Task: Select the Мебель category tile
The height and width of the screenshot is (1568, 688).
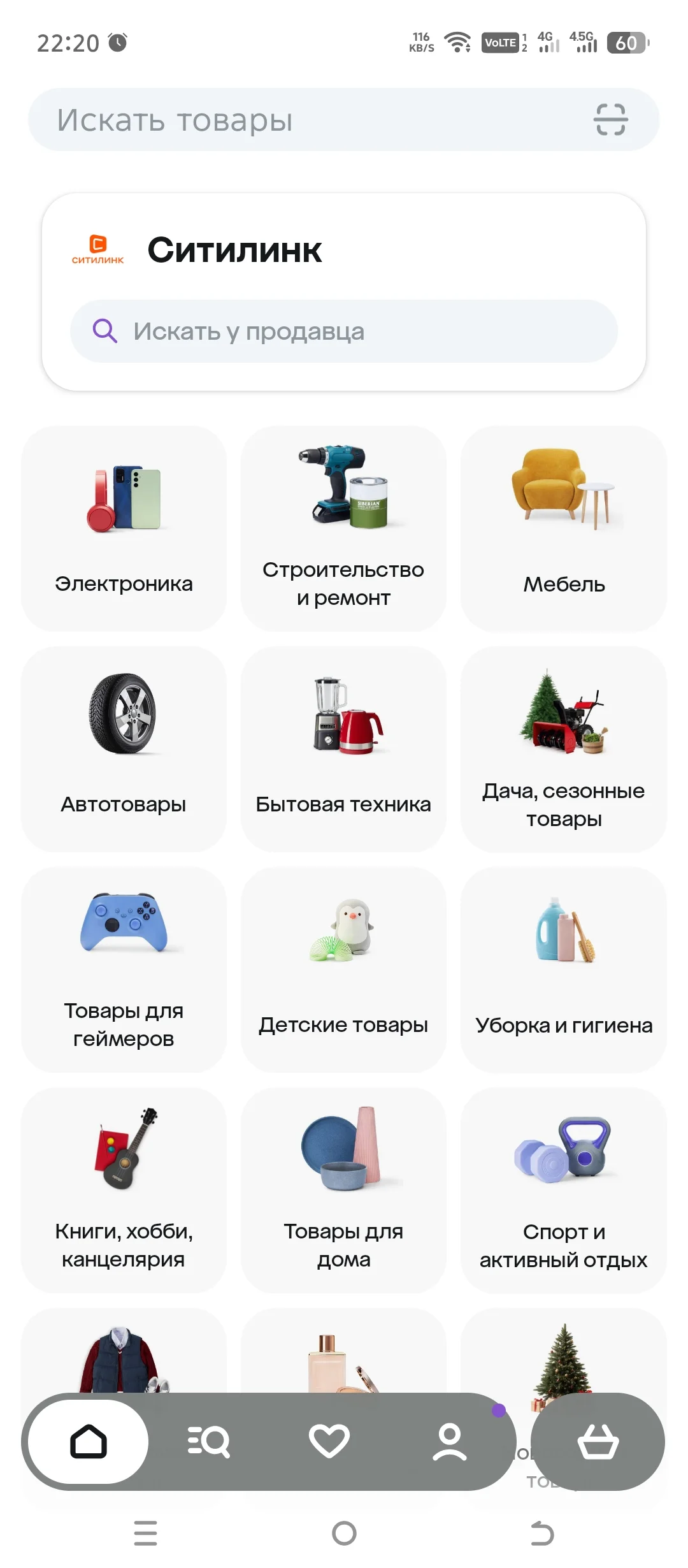Action: (x=564, y=529)
